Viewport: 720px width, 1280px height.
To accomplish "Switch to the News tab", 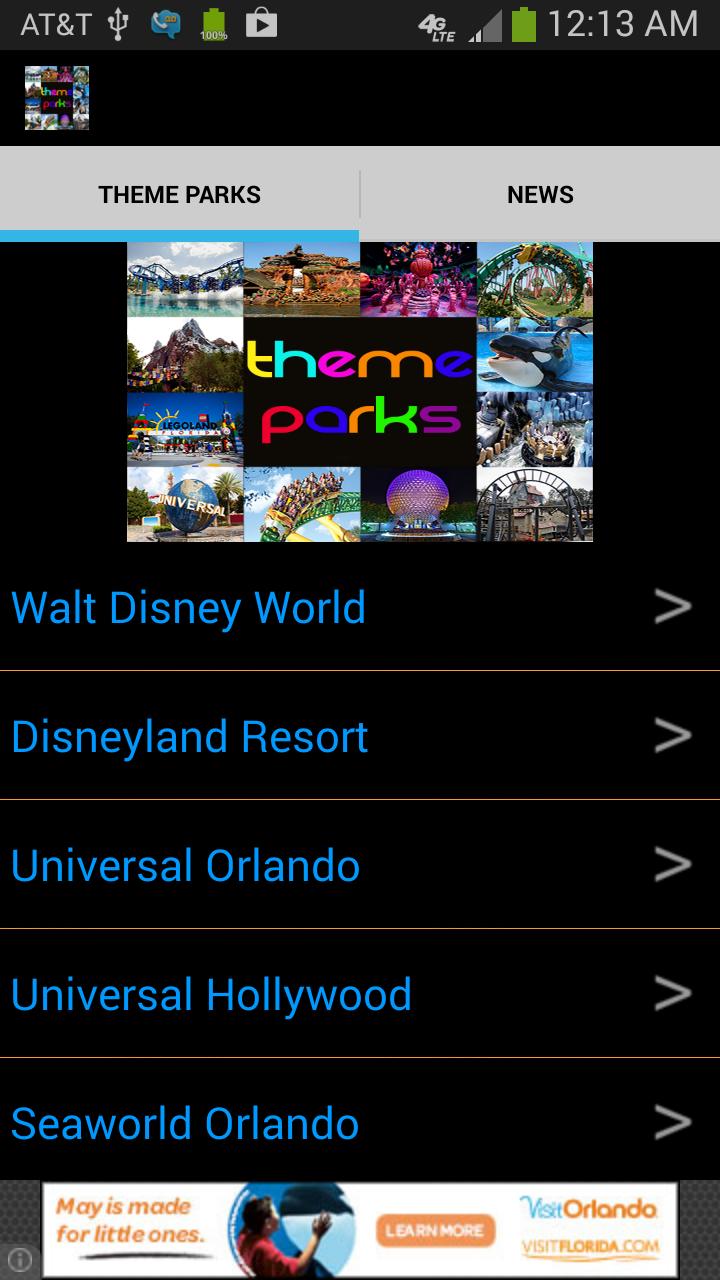I will [540, 194].
